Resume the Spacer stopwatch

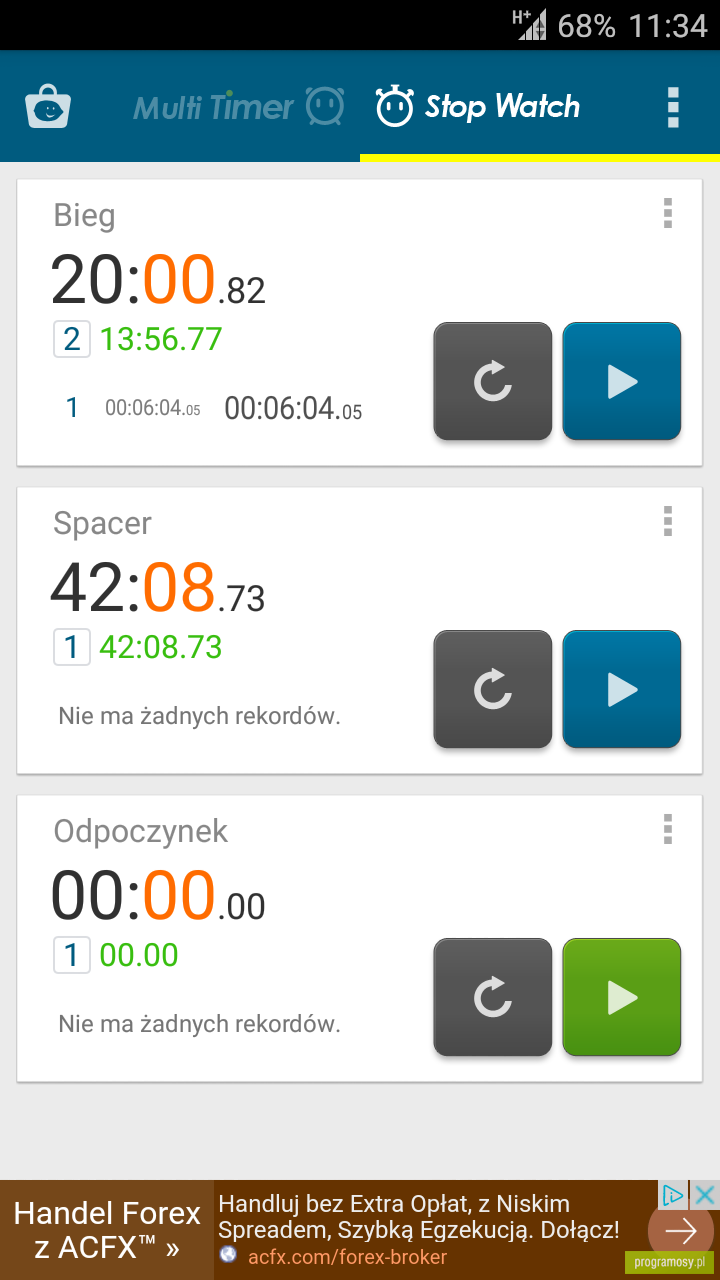point(622,689)
